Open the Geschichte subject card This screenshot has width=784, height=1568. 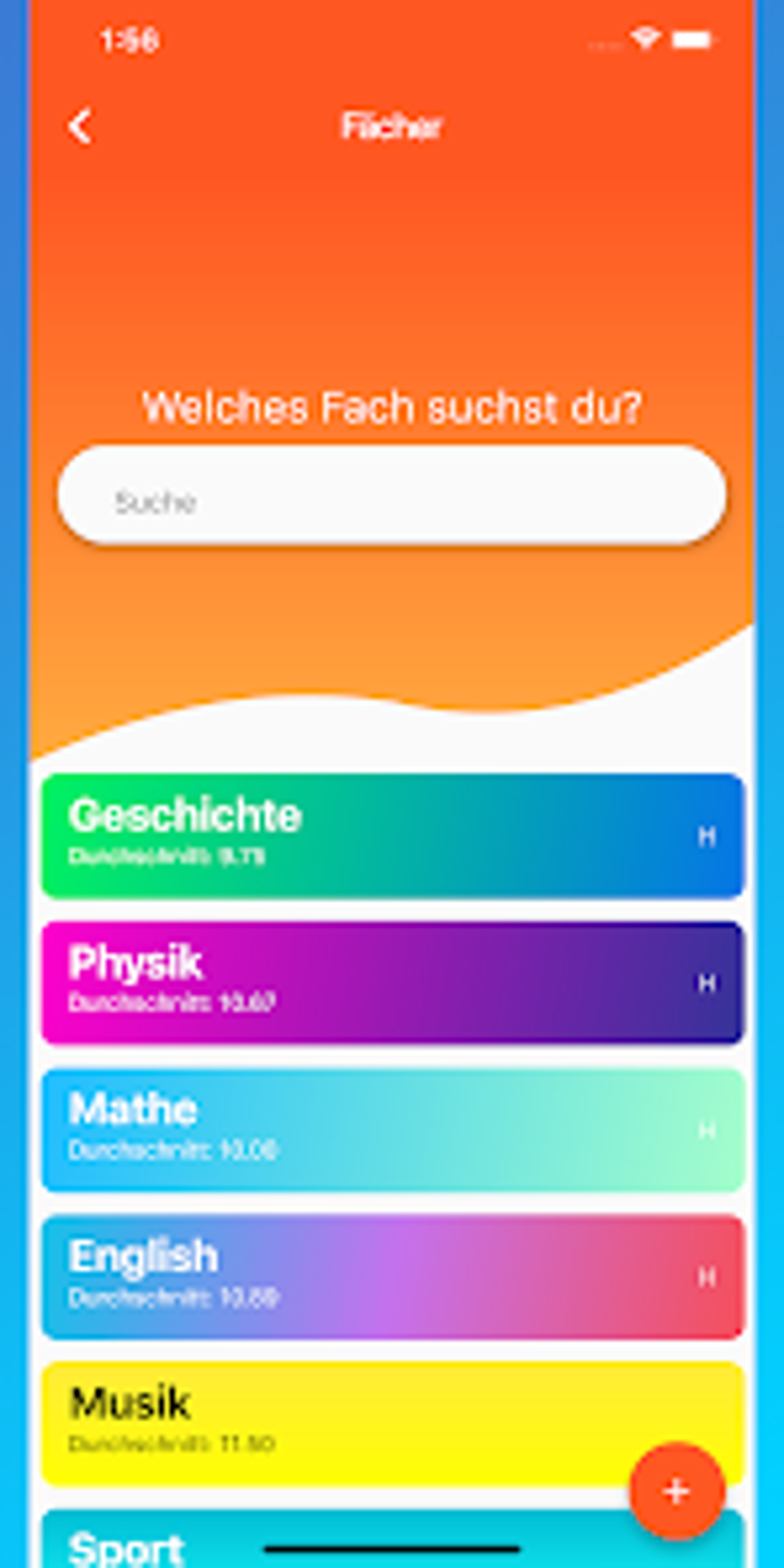click(392, 835)
